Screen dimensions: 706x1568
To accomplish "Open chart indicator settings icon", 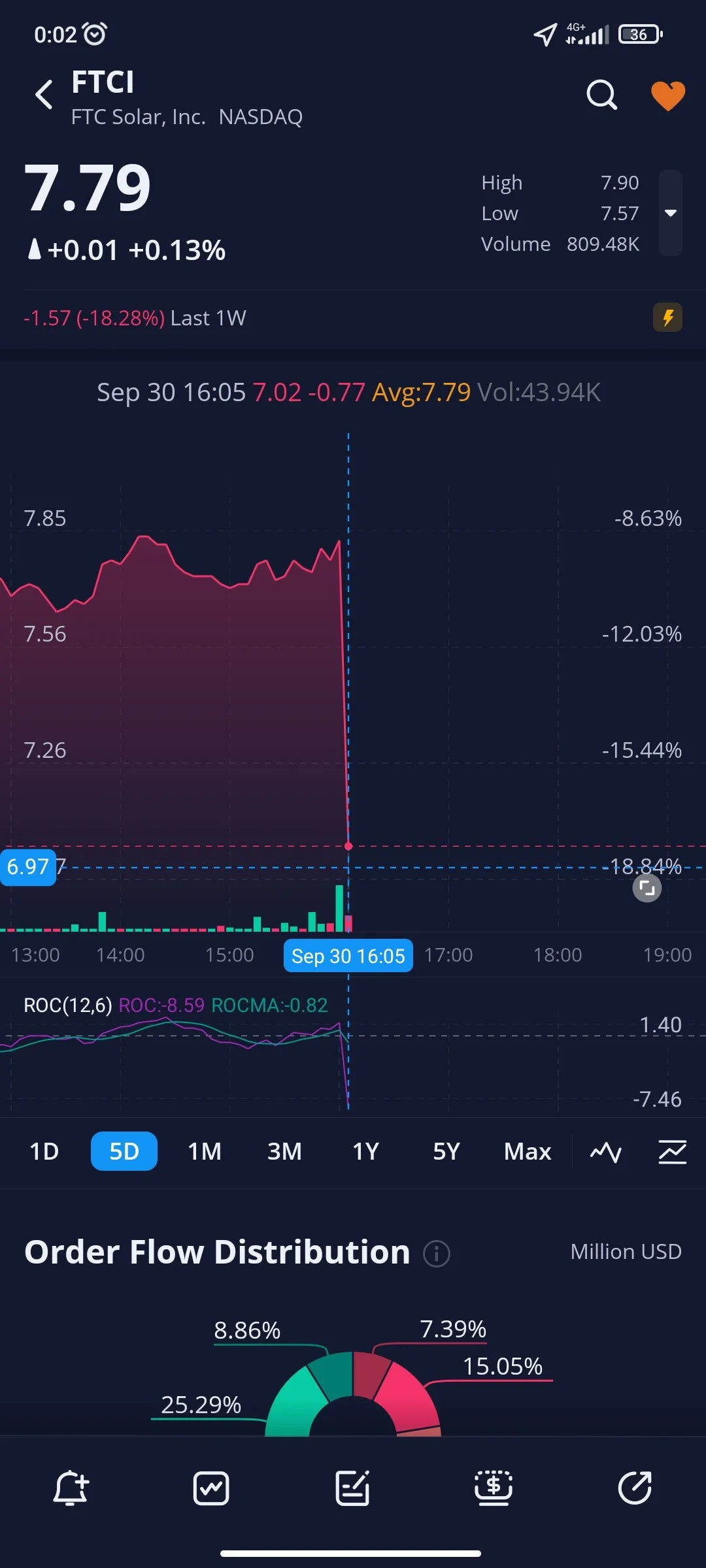I will tap(673, 1152).
